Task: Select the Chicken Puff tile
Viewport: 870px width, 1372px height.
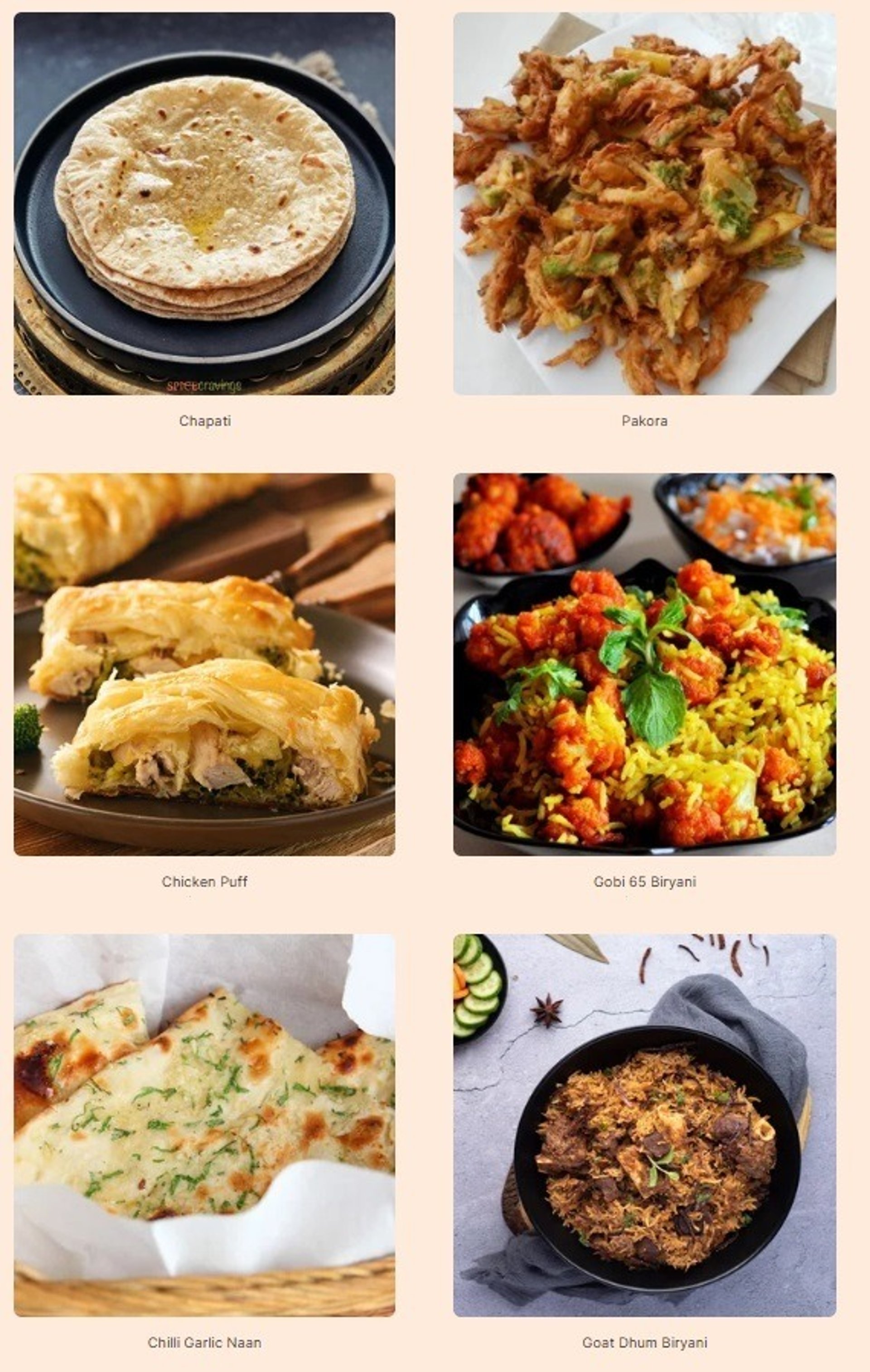Action: click(x=204, y=664)
